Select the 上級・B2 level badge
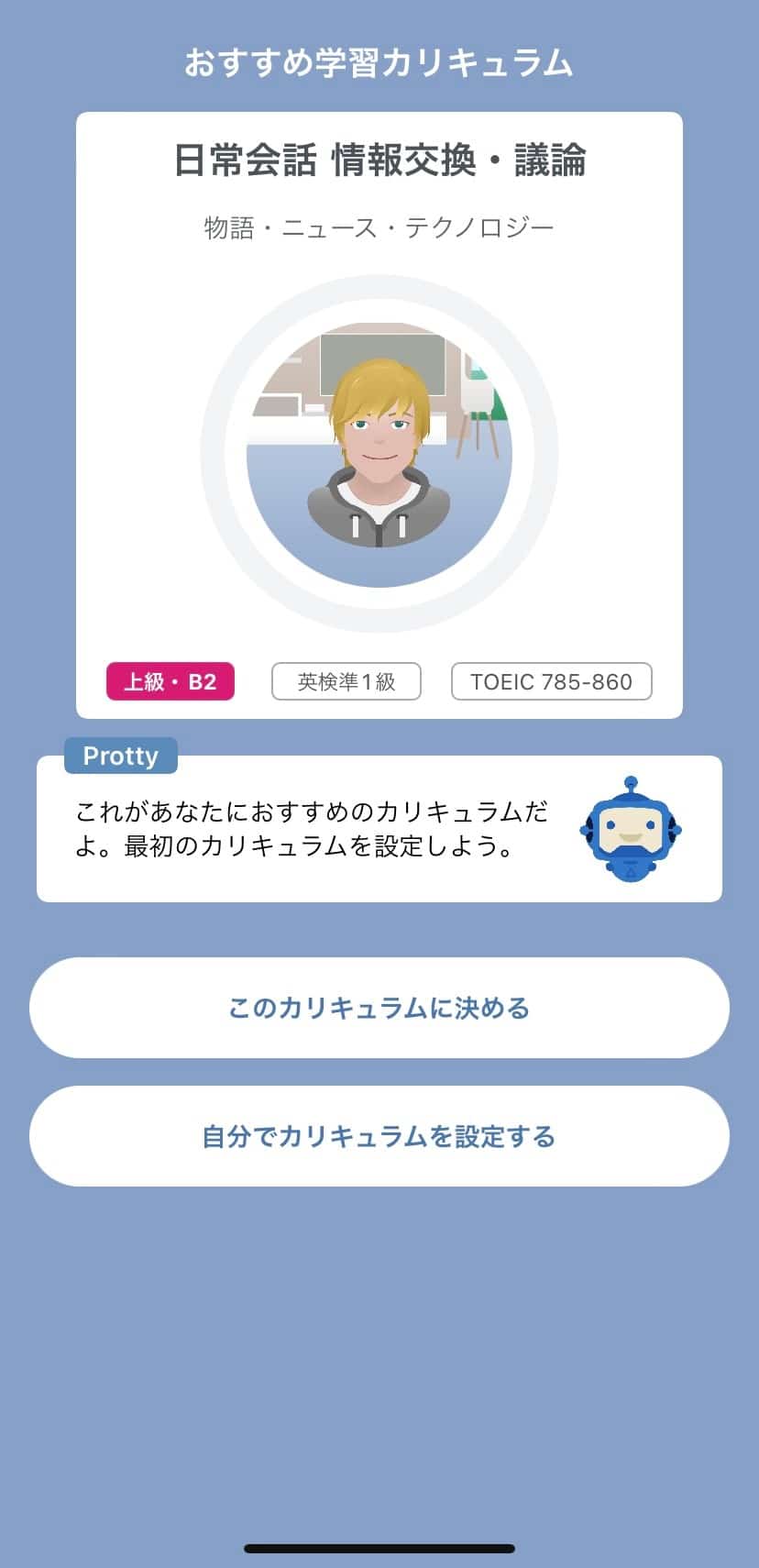Screen dimensions: 759x1568 [x=170, y=681]
